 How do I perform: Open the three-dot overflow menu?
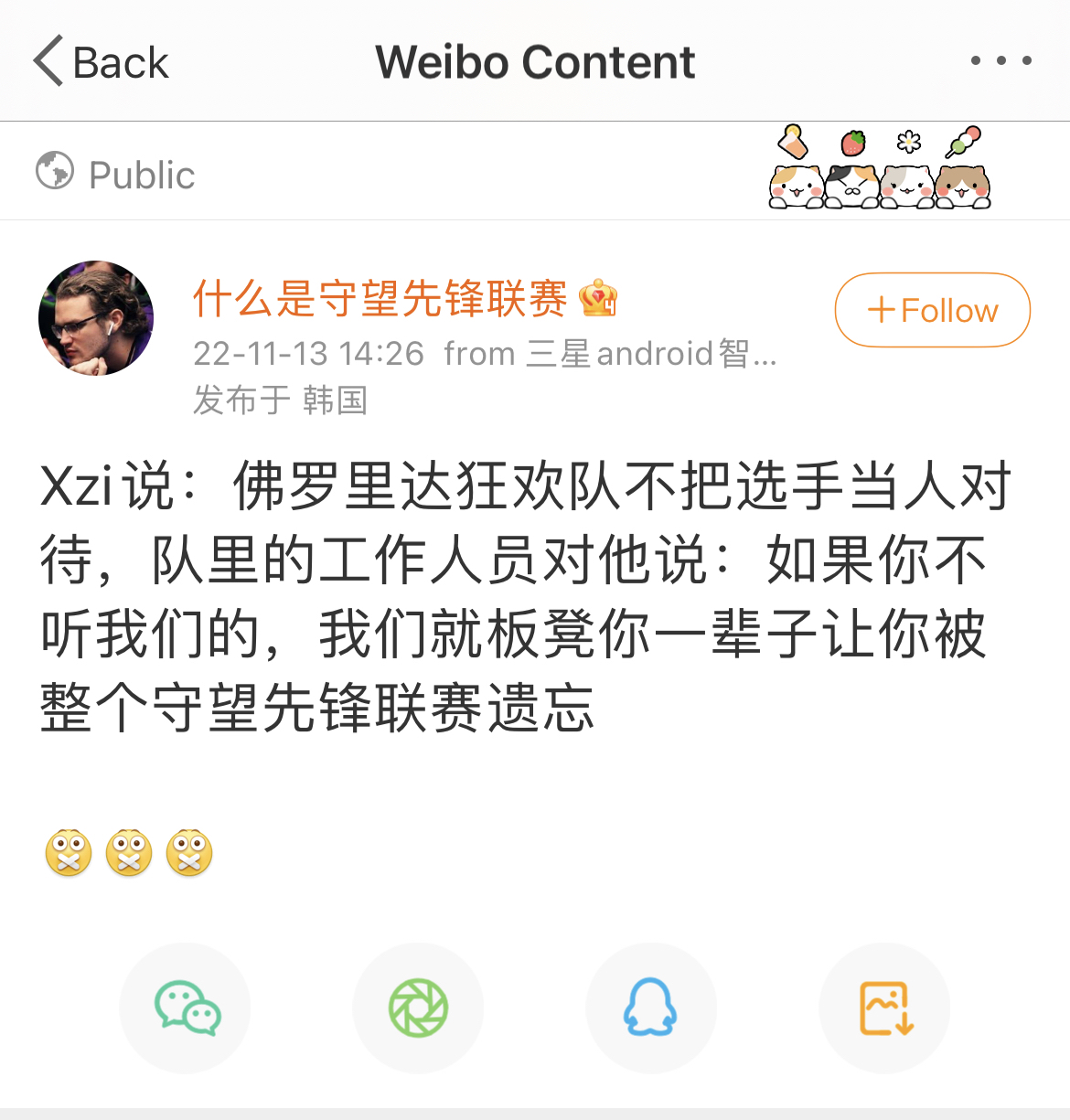click(x=1000, y=61)
